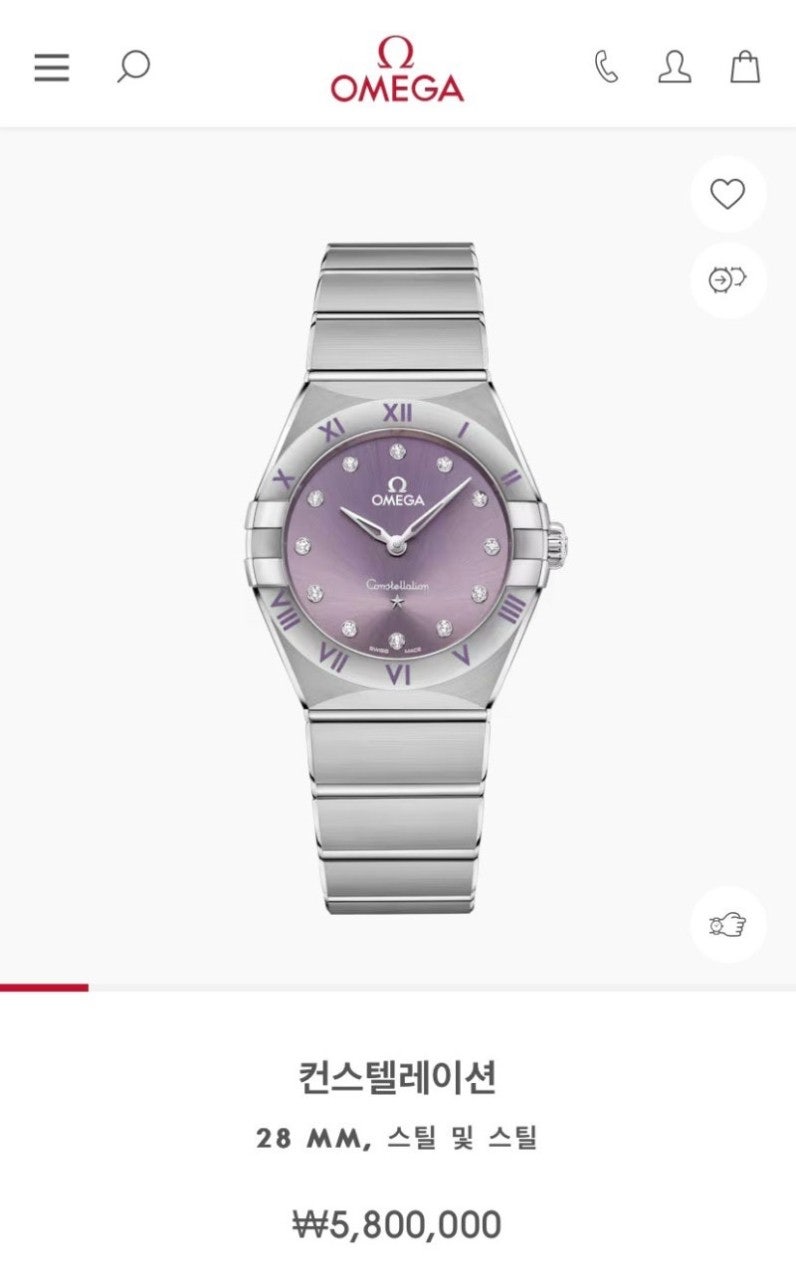Tap the compare watches icon
Screen dimensions: 796x1280
(727, 280)
